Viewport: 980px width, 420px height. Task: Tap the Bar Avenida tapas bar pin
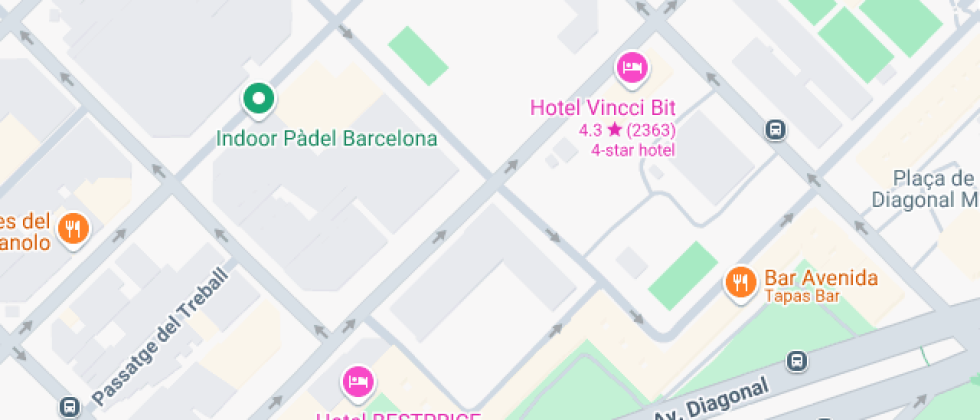coord(740,282)
